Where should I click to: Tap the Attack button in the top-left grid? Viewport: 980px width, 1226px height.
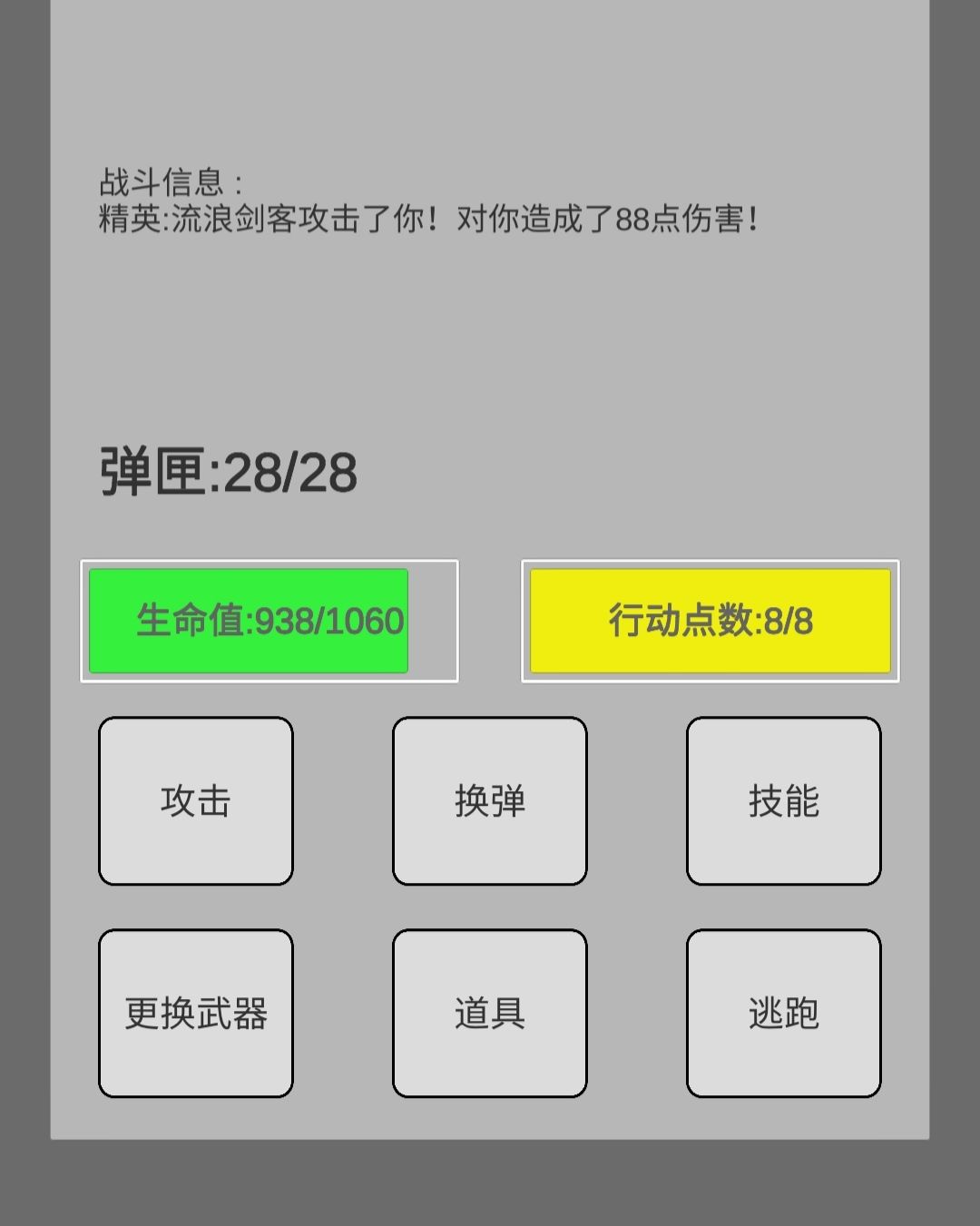point(195,800)
